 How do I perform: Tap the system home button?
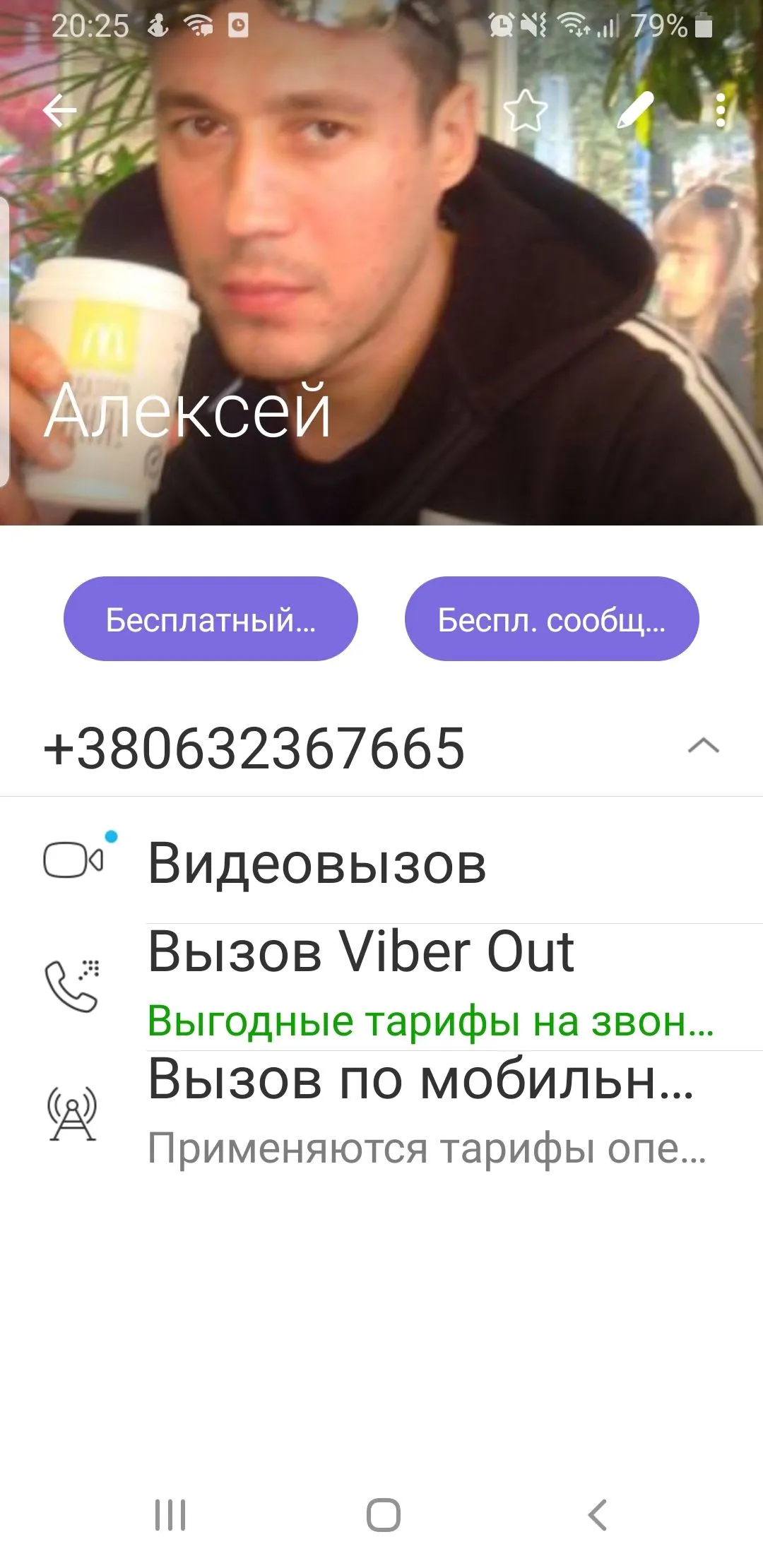pyautogui.click(x=383, y=1515)
